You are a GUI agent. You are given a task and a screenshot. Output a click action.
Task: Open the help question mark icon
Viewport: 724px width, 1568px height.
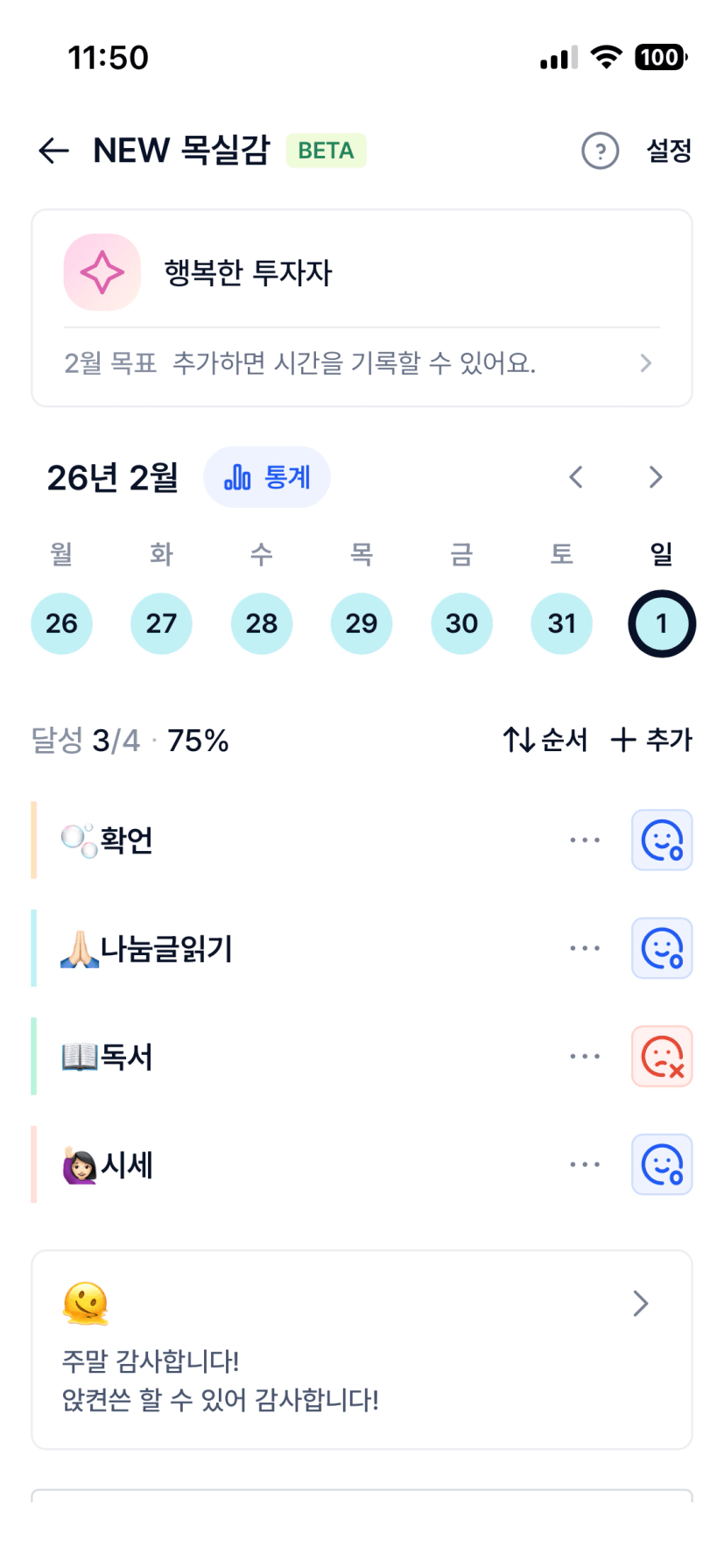[600, 151]
